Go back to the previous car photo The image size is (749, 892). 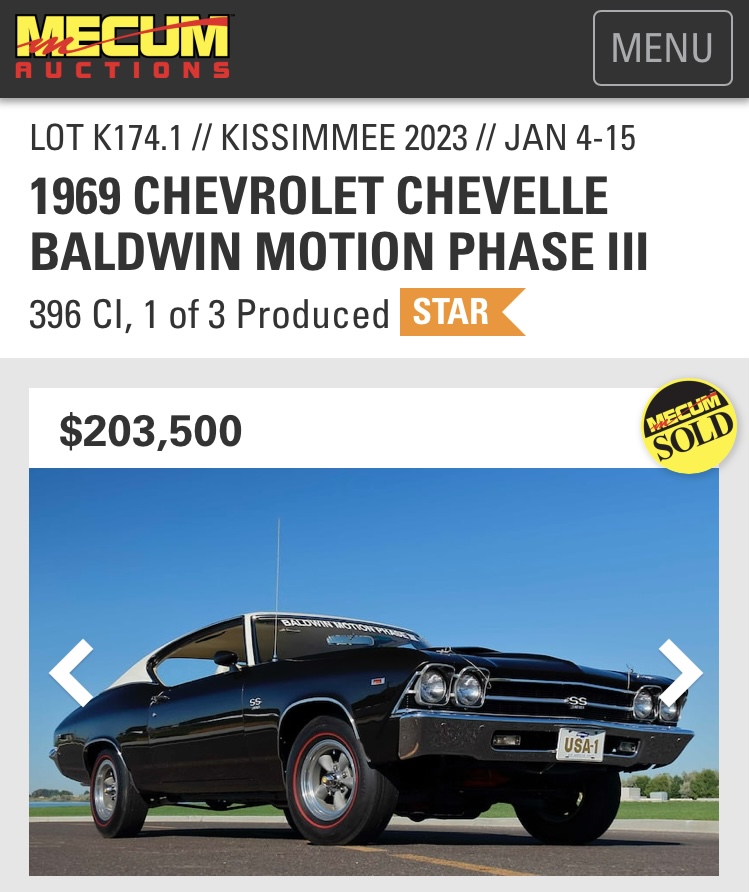(x=71, y=672)
